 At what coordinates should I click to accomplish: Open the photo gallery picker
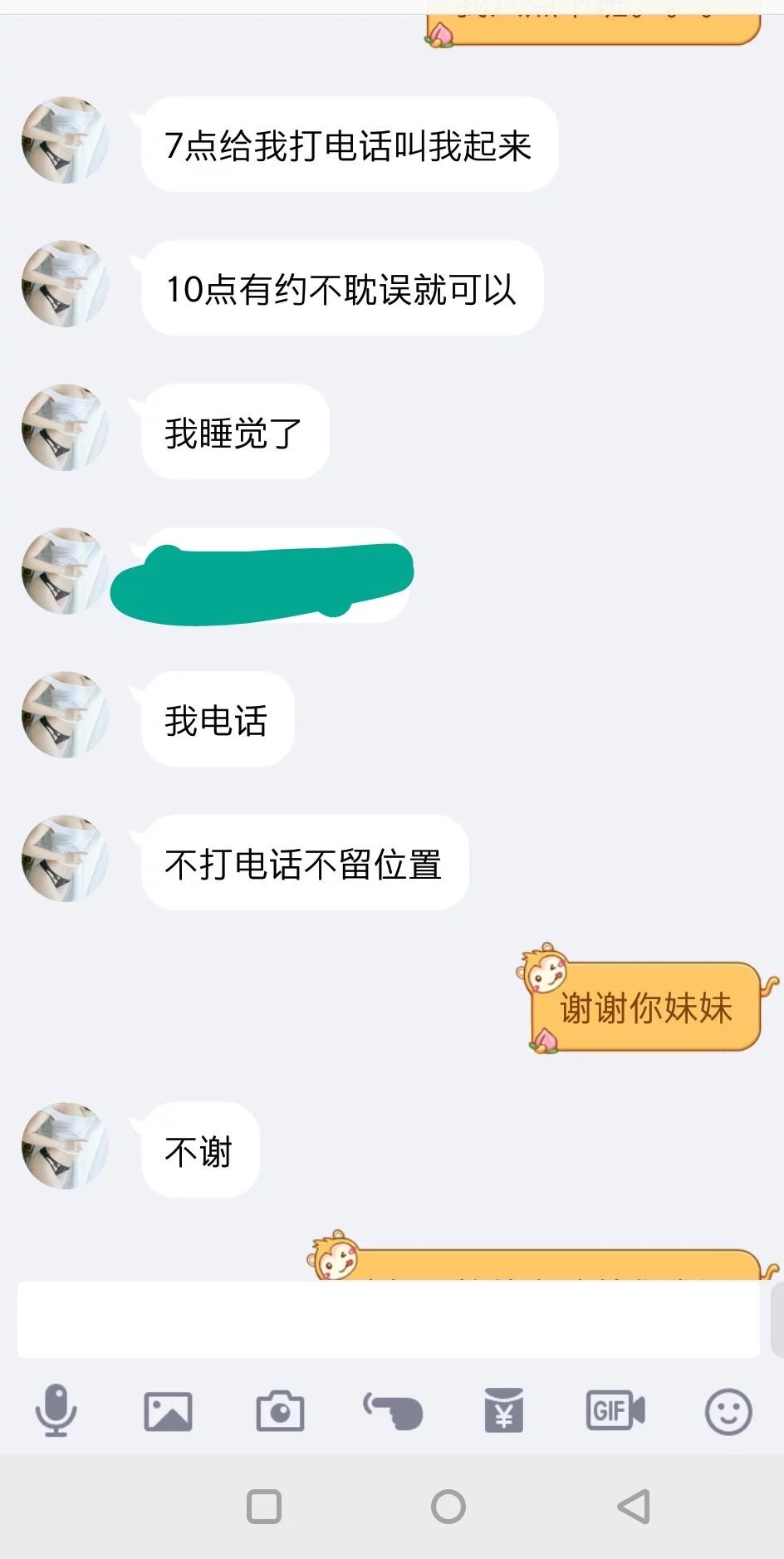[167, 1409]
